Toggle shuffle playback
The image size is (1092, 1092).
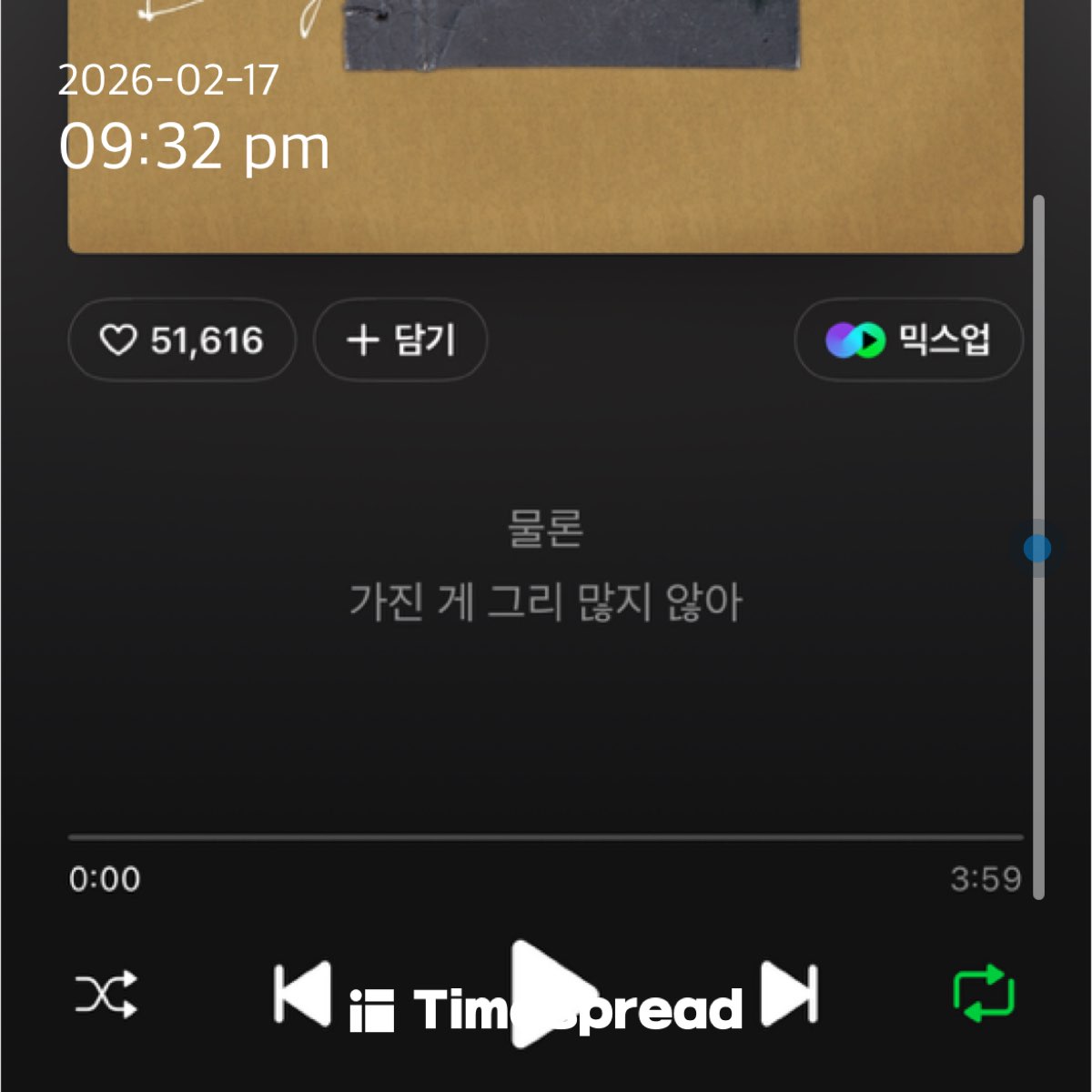(106, 994)
